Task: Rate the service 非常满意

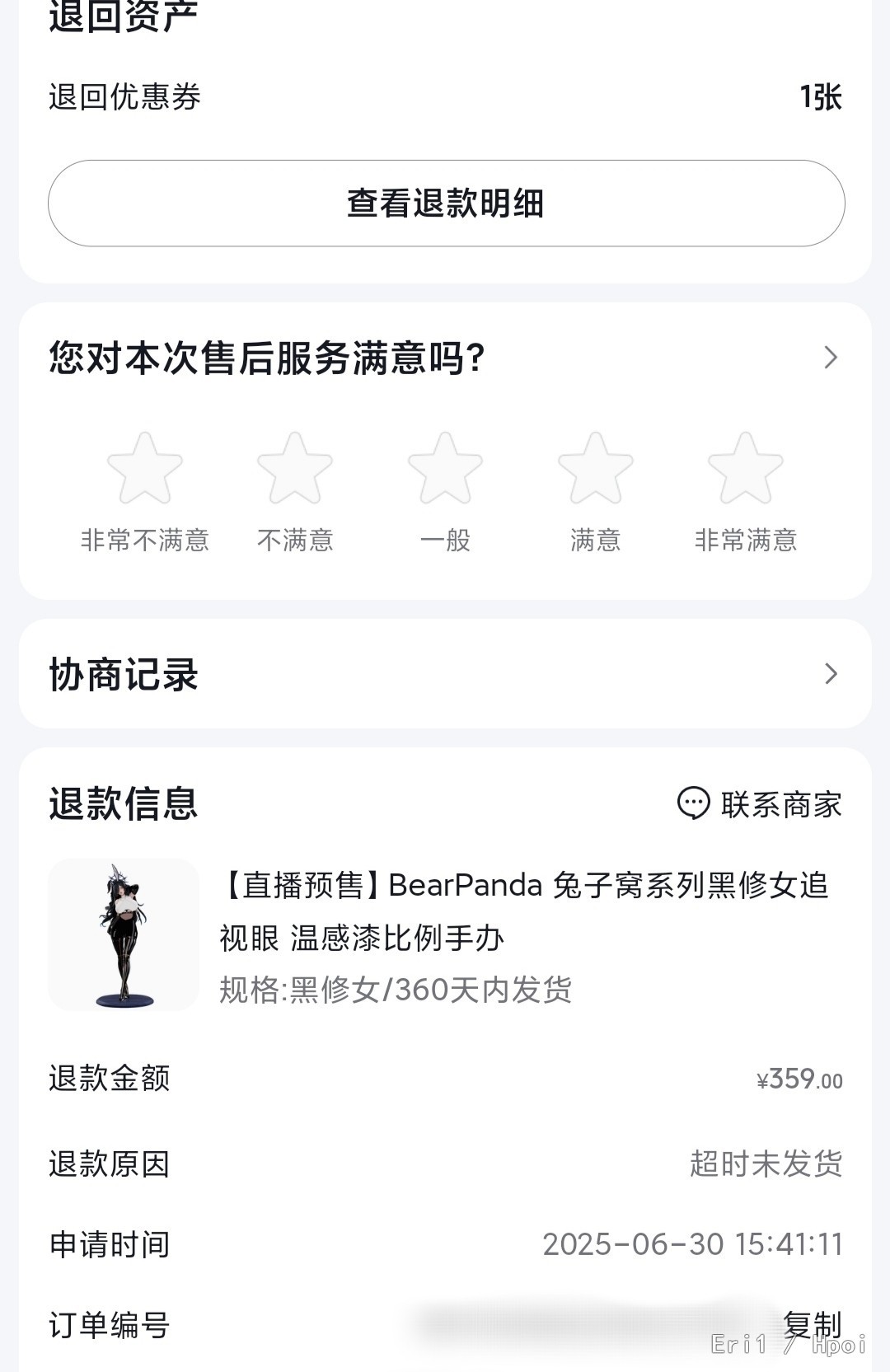Action: (745, 469)
